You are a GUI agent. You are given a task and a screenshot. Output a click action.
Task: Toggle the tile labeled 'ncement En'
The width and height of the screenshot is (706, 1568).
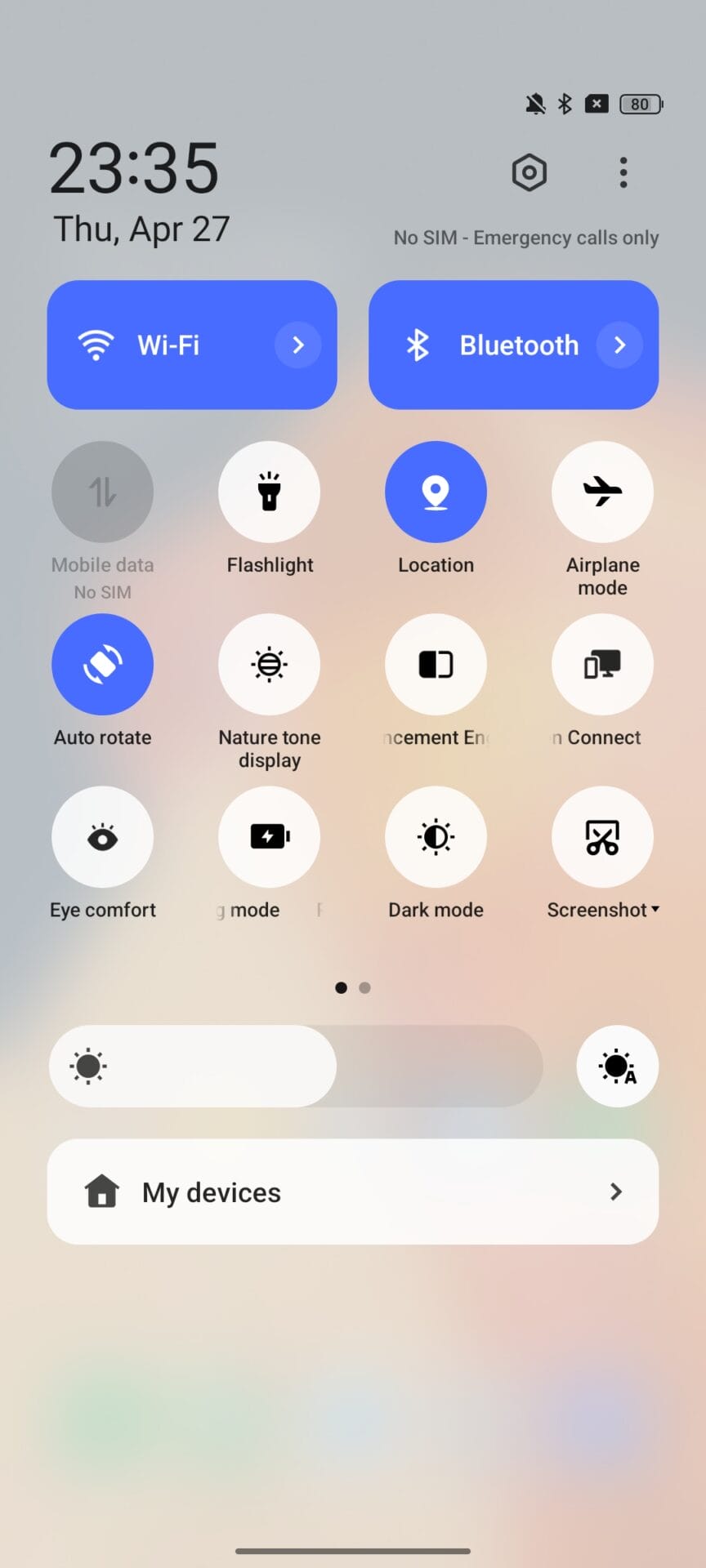click(x=436, y=664)
